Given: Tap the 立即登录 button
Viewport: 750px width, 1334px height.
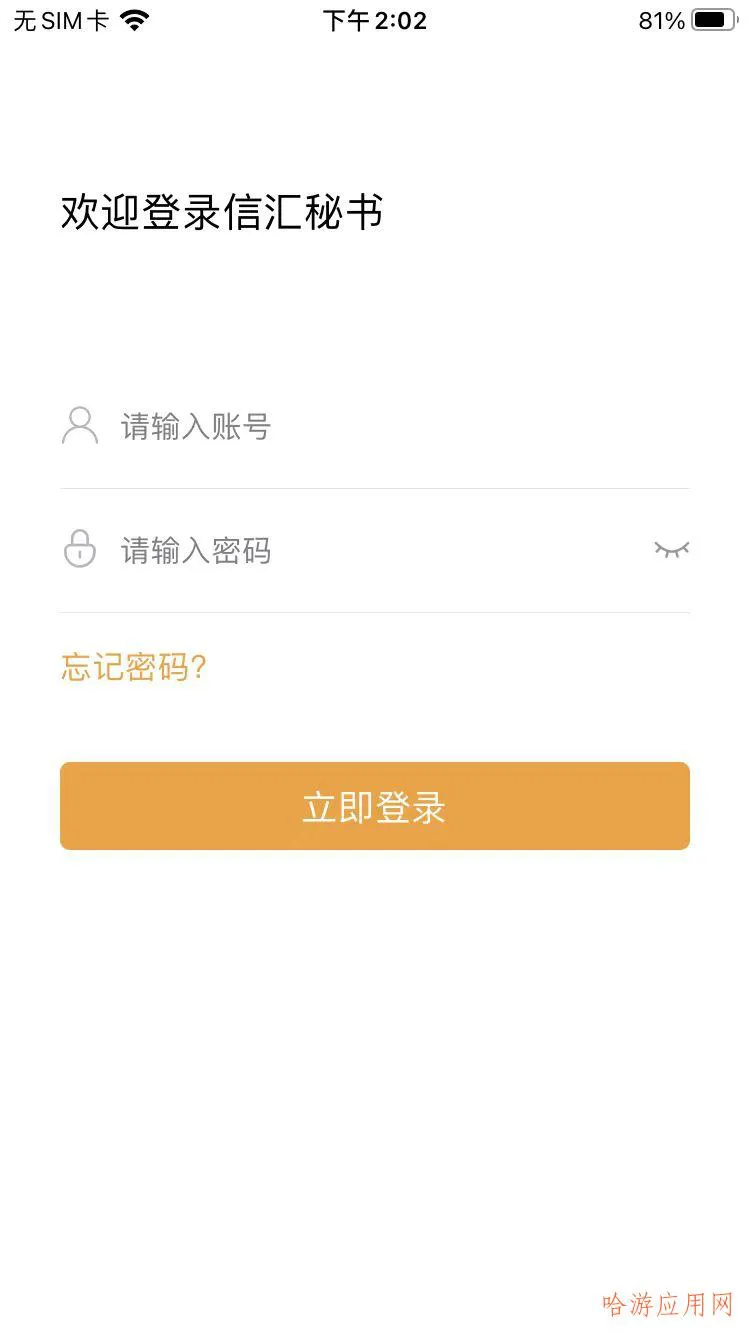Looking at the screenshot, I should click(x=375, y=806).
